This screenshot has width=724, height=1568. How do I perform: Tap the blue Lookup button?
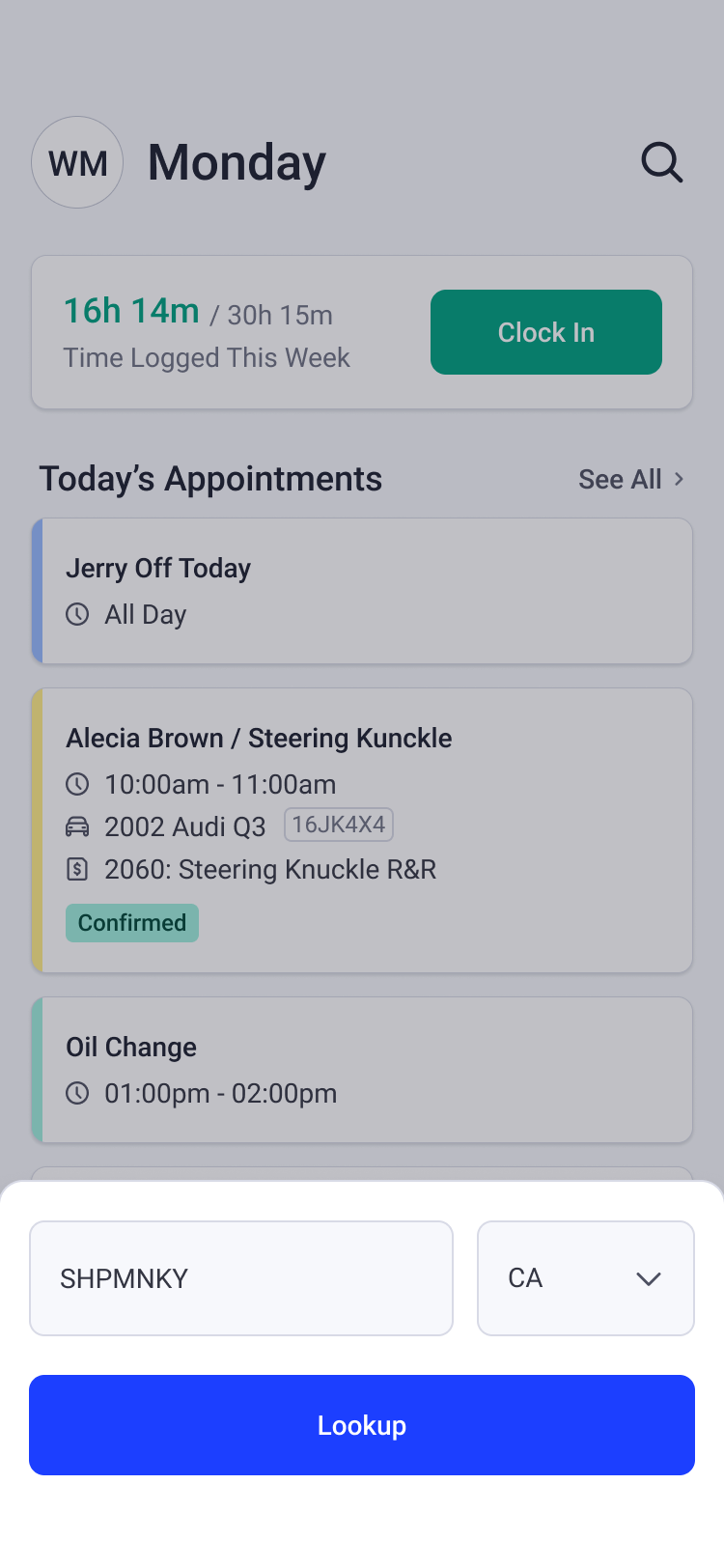[362, 1425]
